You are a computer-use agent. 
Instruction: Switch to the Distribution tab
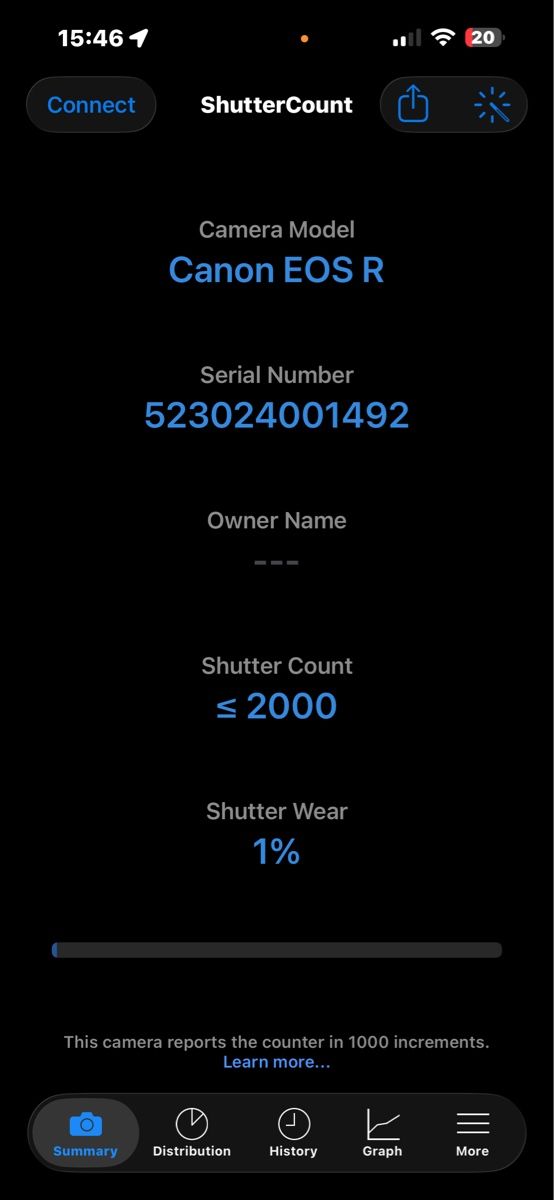point(192,1134)
